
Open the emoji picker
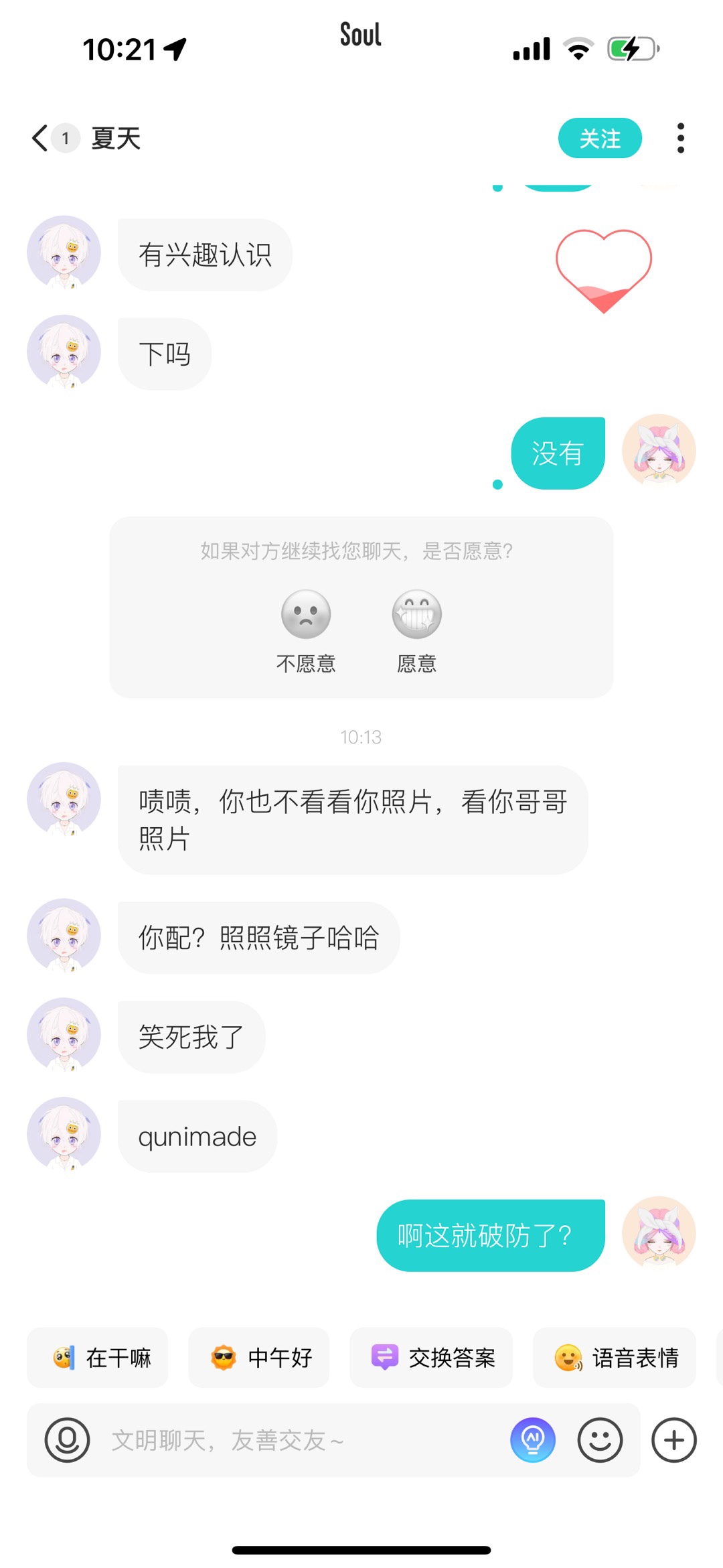tap(600, 1440)
